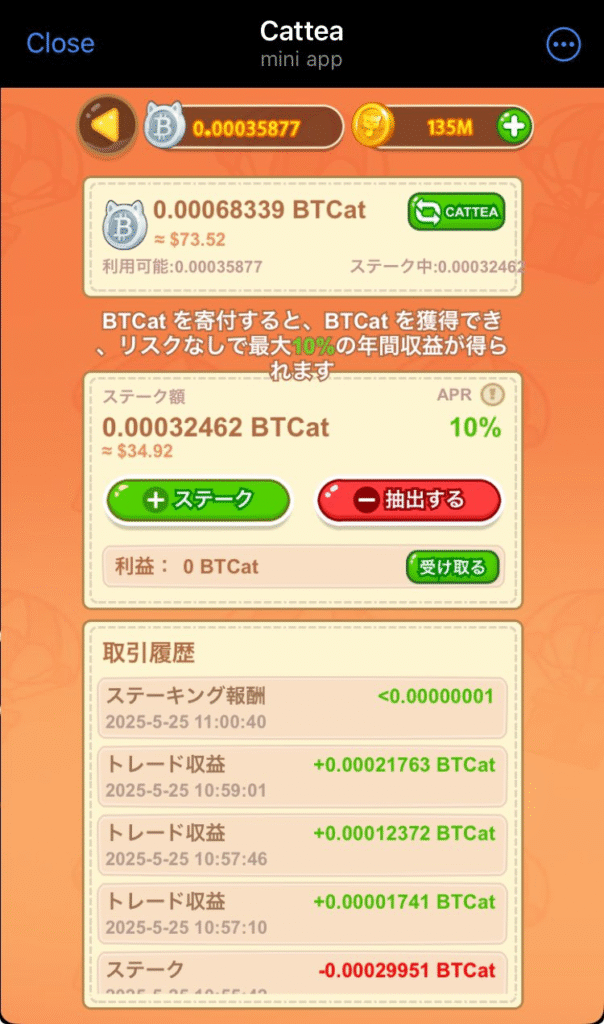Go back with the yellow arrow
The image size is (604, 1024).
coord(107,126)
